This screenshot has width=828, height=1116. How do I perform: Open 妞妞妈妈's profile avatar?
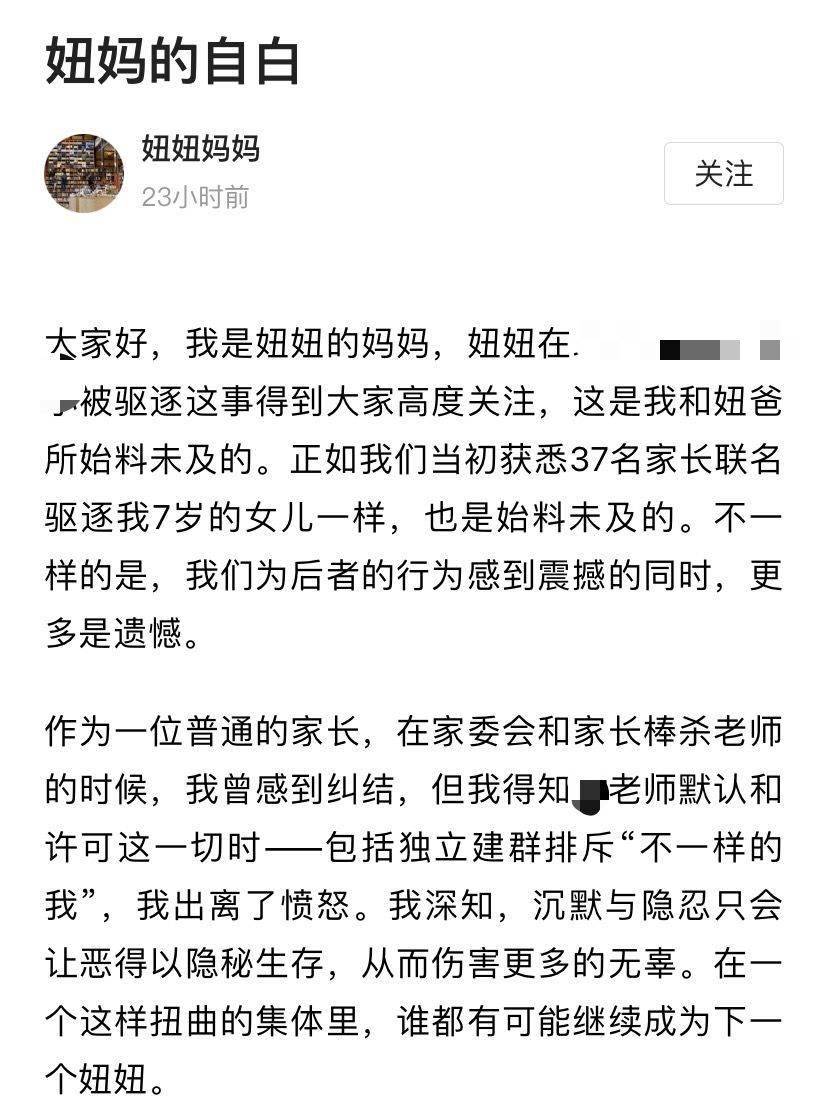84,173
